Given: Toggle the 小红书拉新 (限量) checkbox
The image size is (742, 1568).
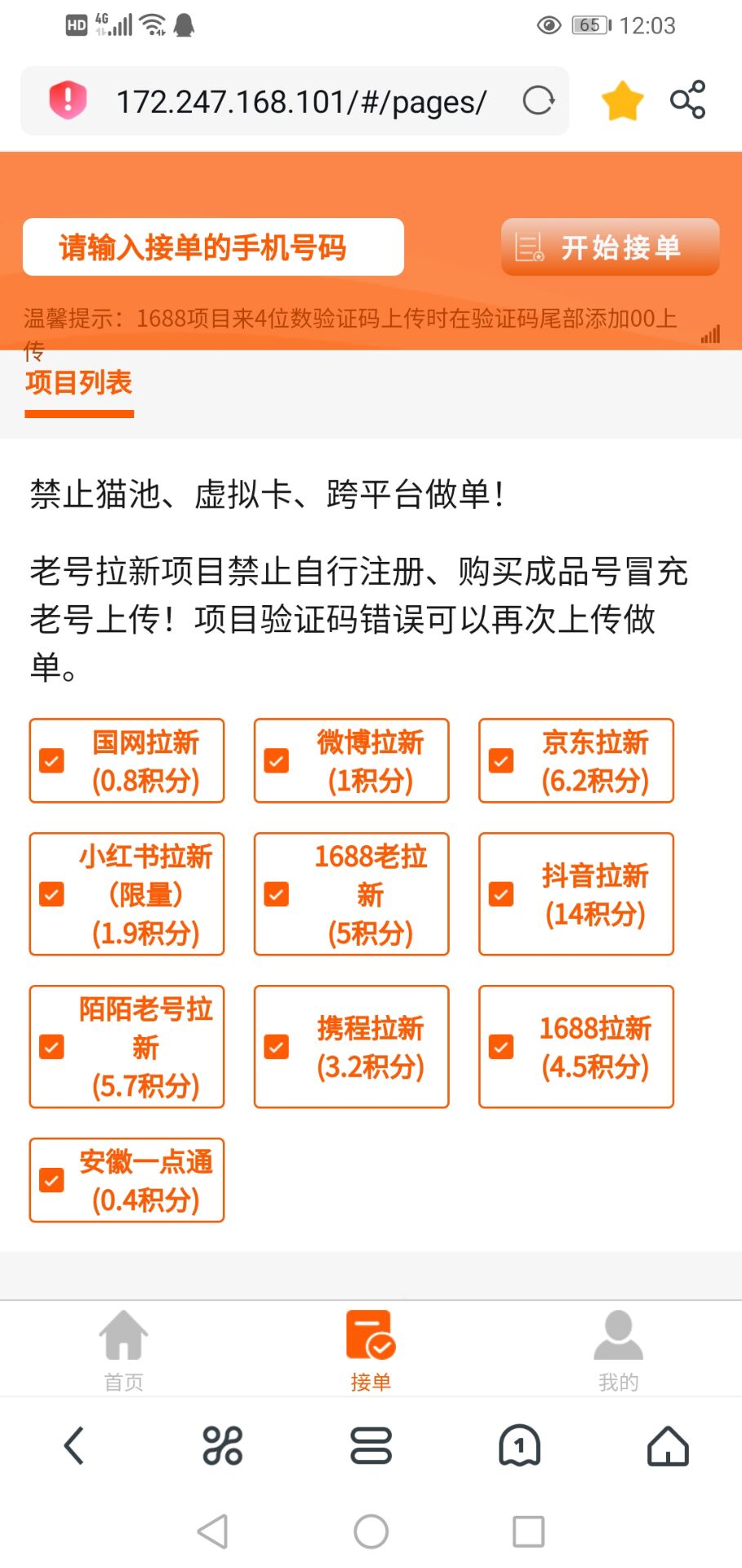Looking at the screenshot, I should click(51, 894).
